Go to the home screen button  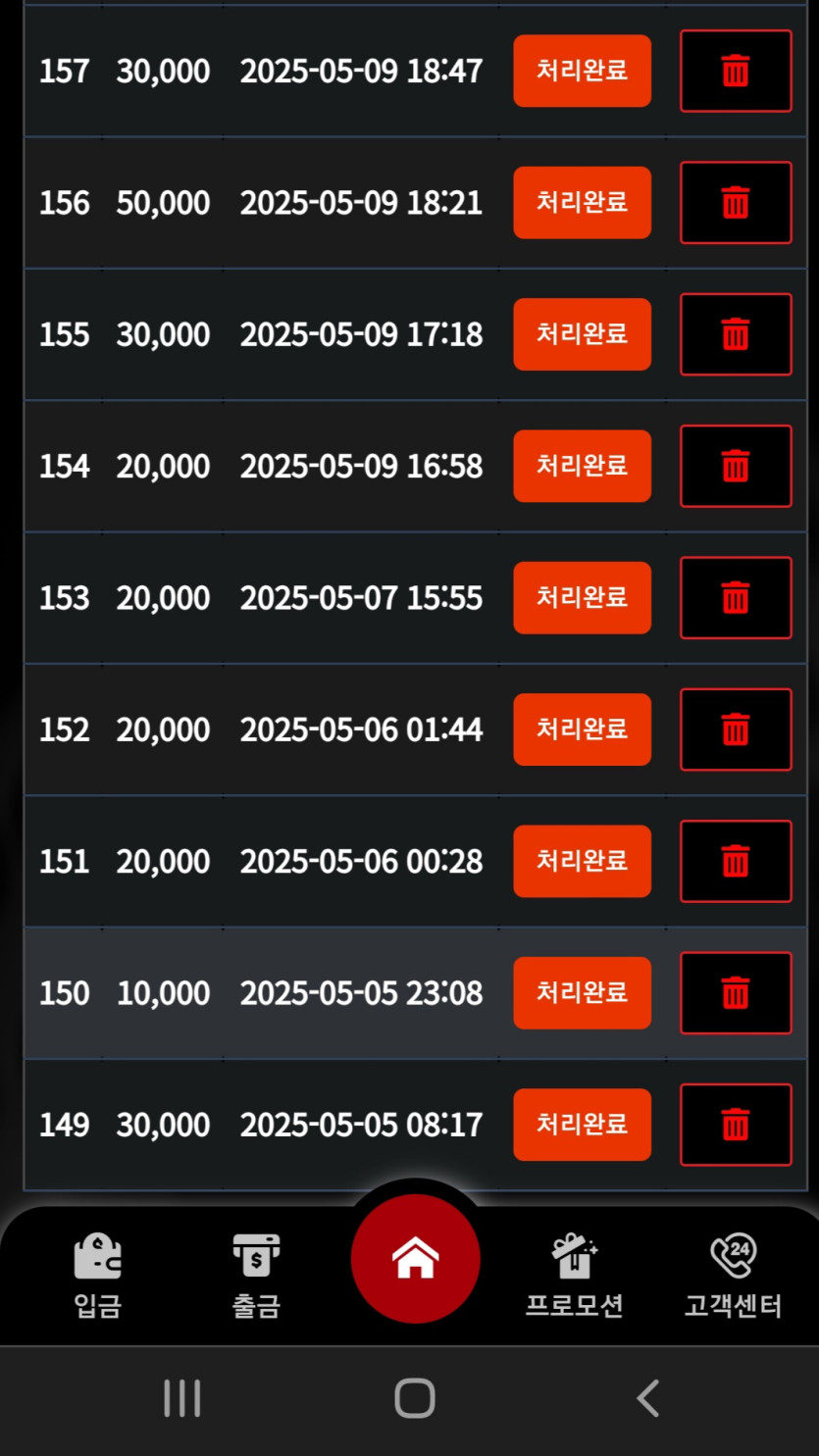click(415, 1259)
